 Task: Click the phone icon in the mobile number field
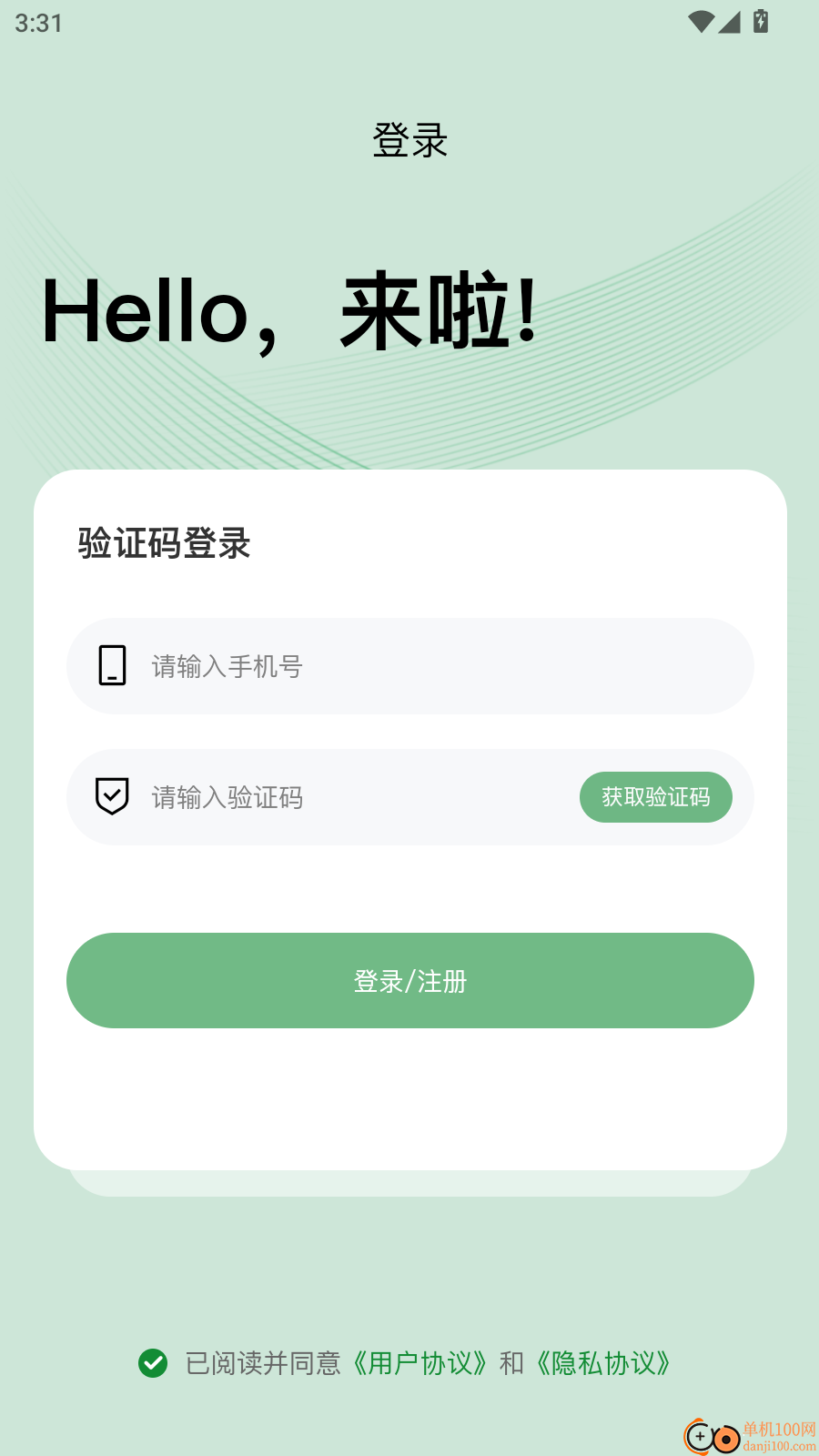[112, 666]
